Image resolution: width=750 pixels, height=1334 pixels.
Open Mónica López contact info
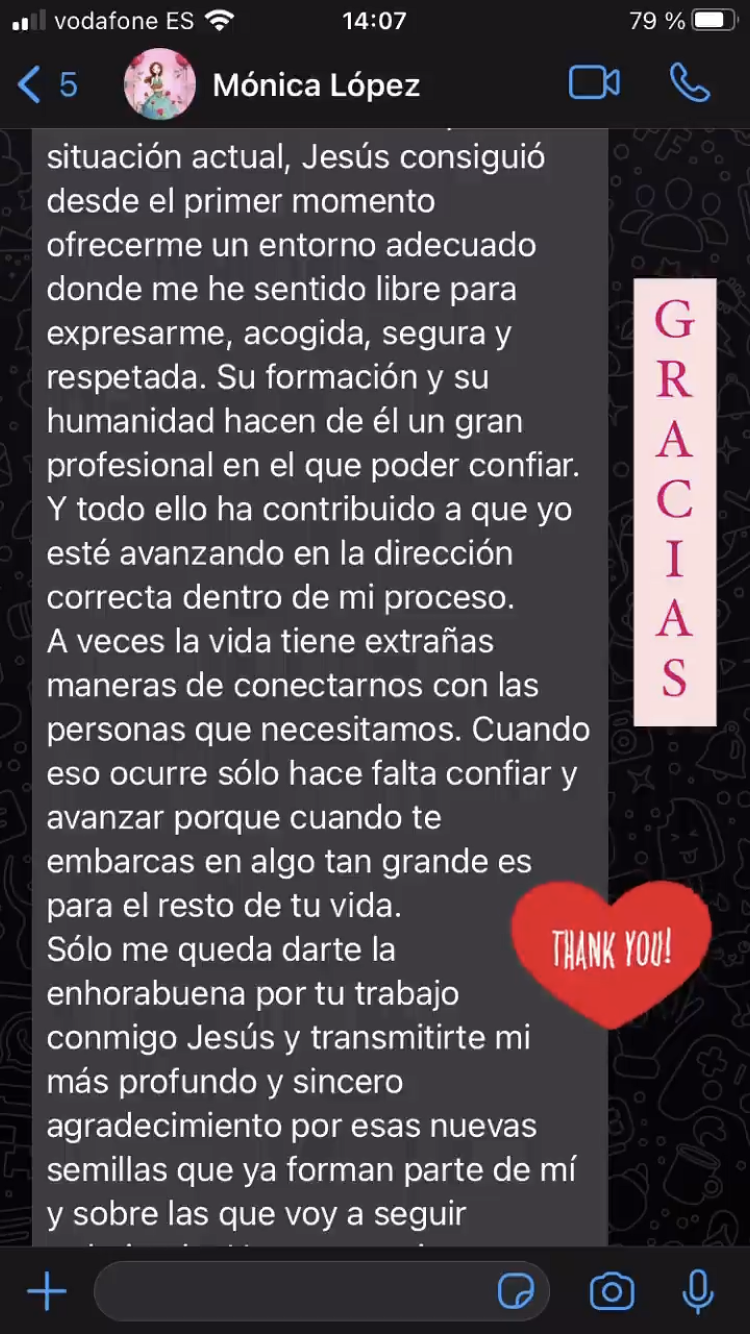coord(315,85)
